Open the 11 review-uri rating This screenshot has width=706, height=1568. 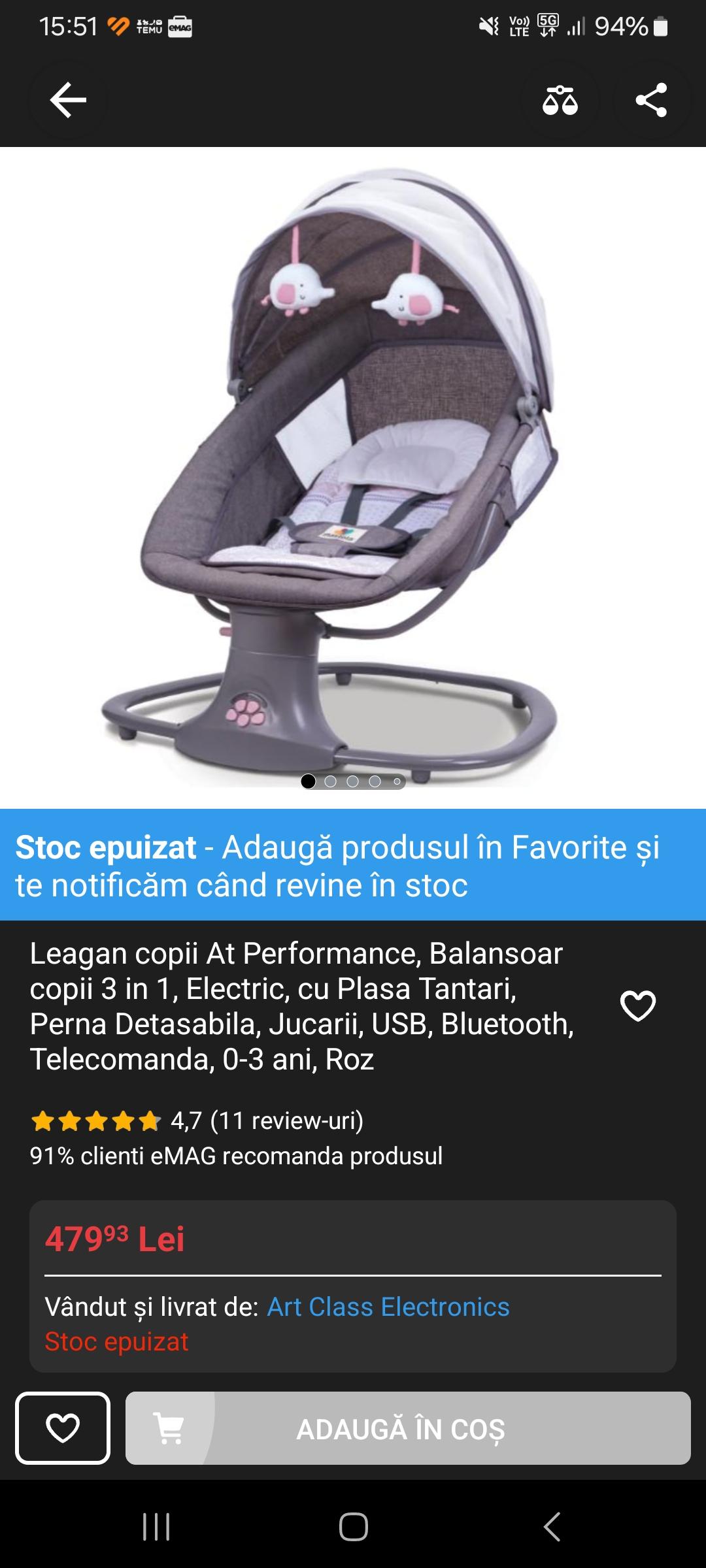[266, 1120]
